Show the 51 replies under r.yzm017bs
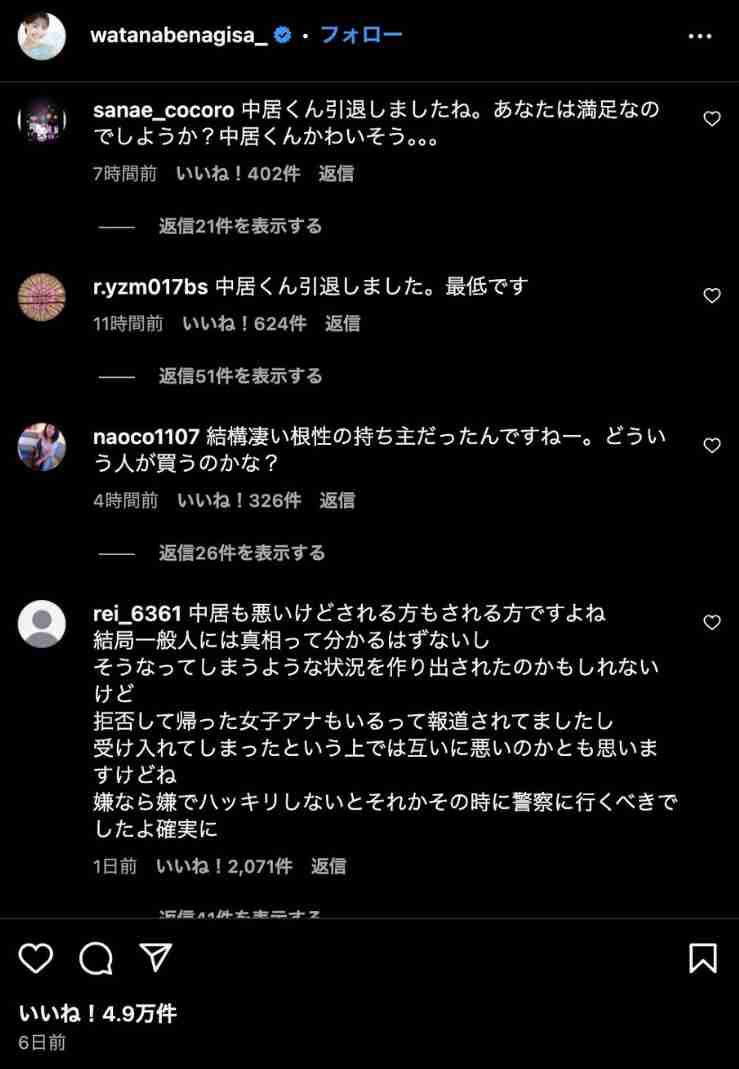Viewport: 739px width, 1069px height. click(x=240, y=376)
